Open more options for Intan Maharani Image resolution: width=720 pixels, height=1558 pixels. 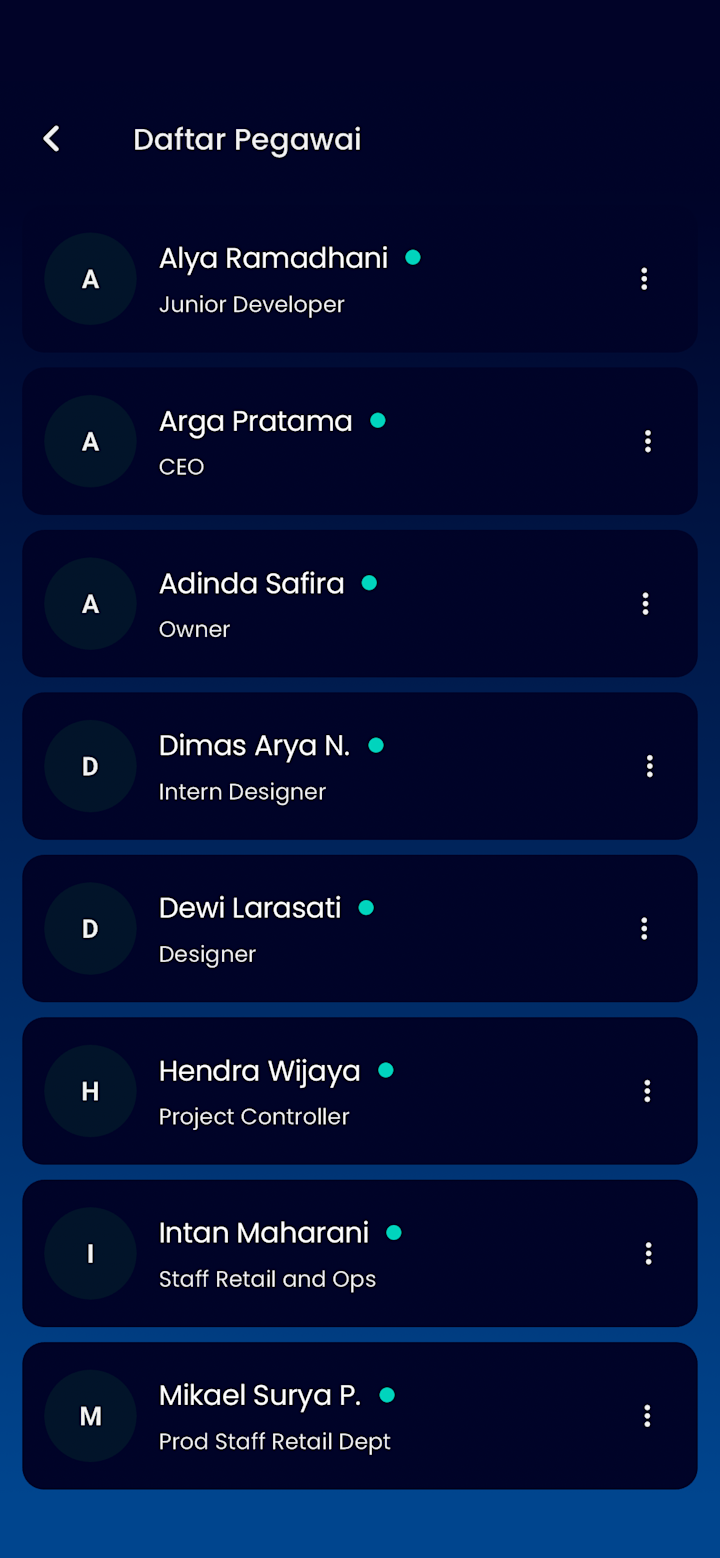649,1253
